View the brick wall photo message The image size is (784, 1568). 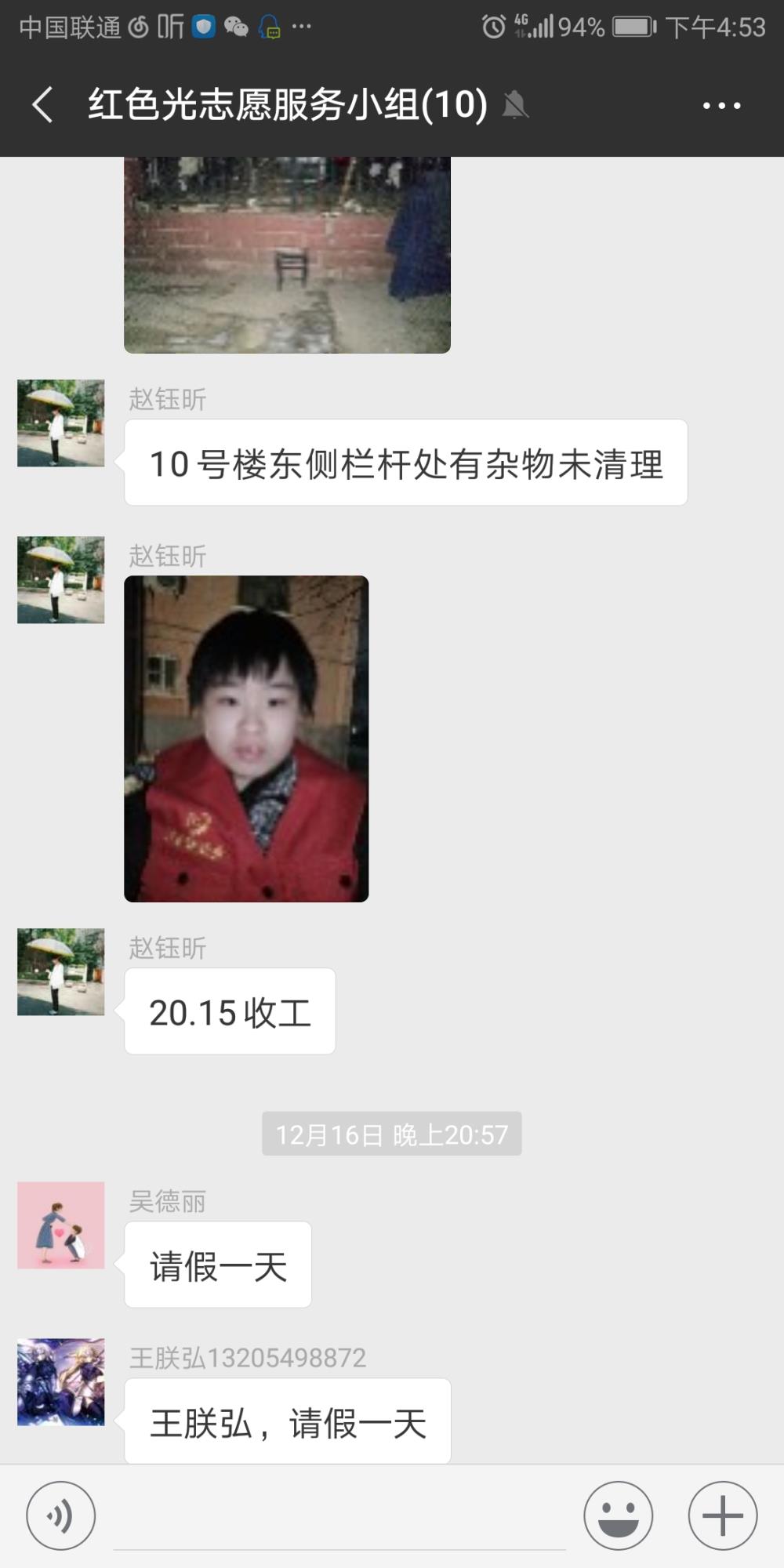click(x=287, y=255)
